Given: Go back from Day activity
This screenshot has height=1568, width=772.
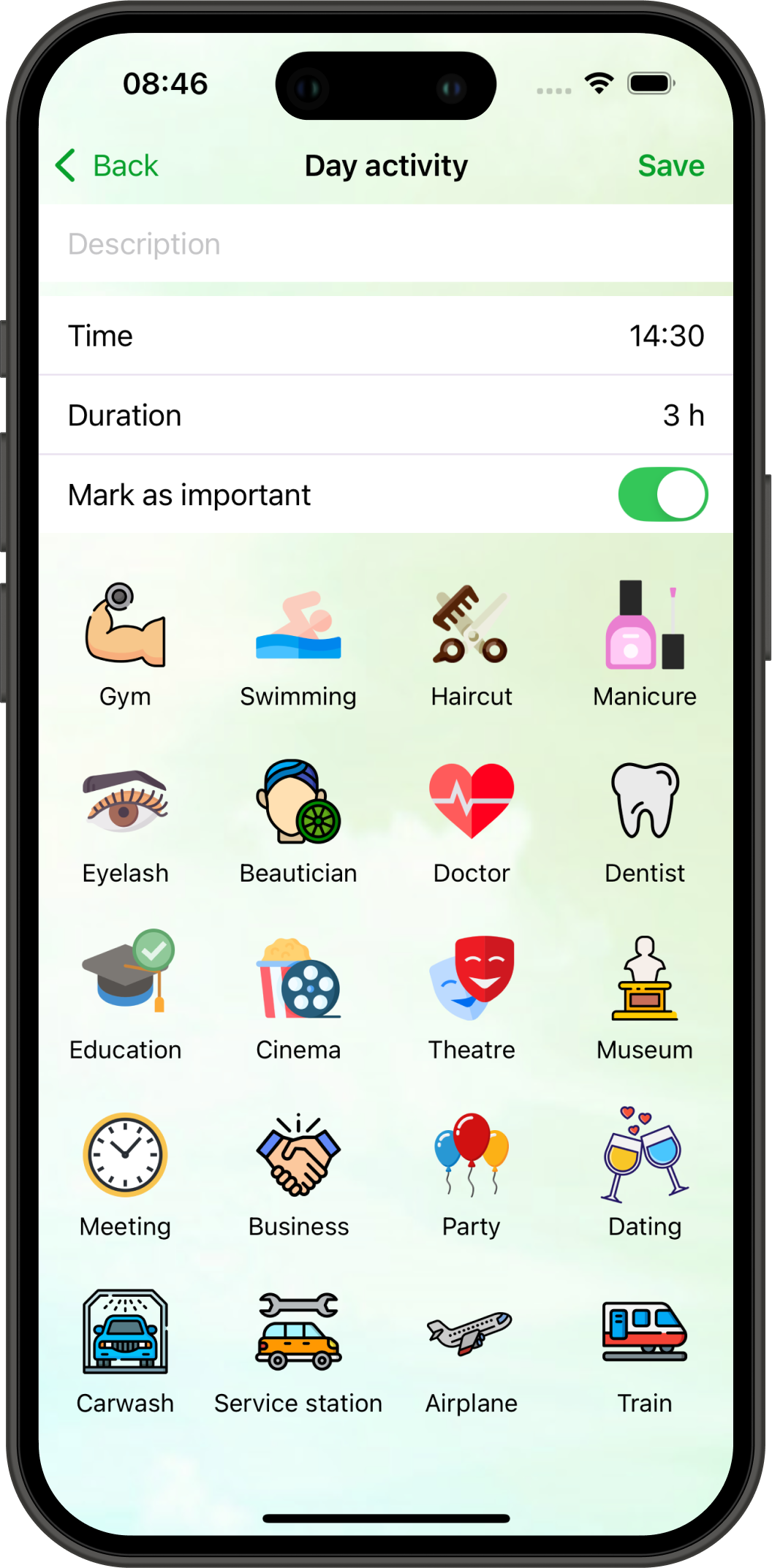Looking at the screenshot, I should (x=107, y=166).
